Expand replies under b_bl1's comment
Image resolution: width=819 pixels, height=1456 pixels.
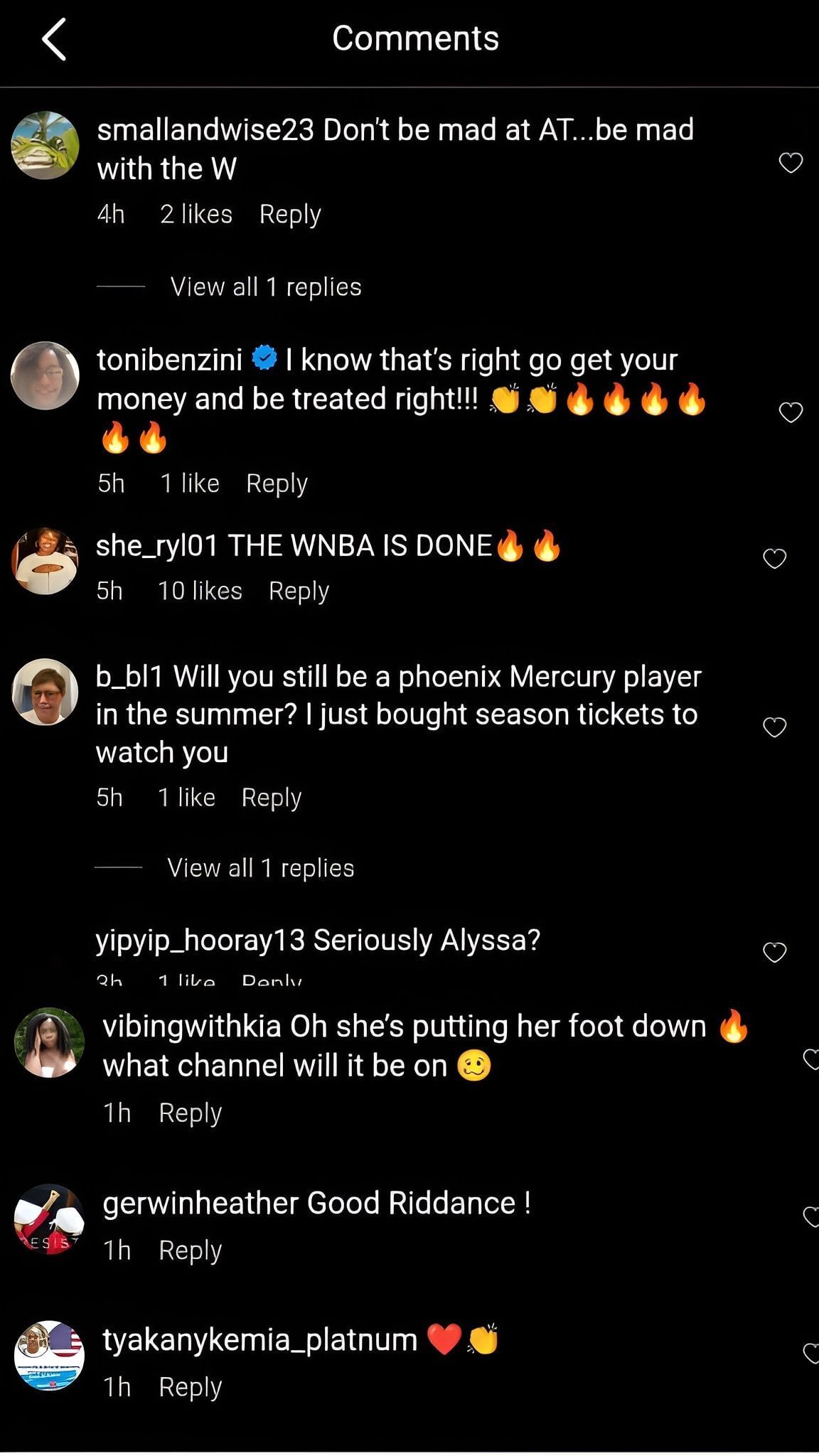coord(259,867)
